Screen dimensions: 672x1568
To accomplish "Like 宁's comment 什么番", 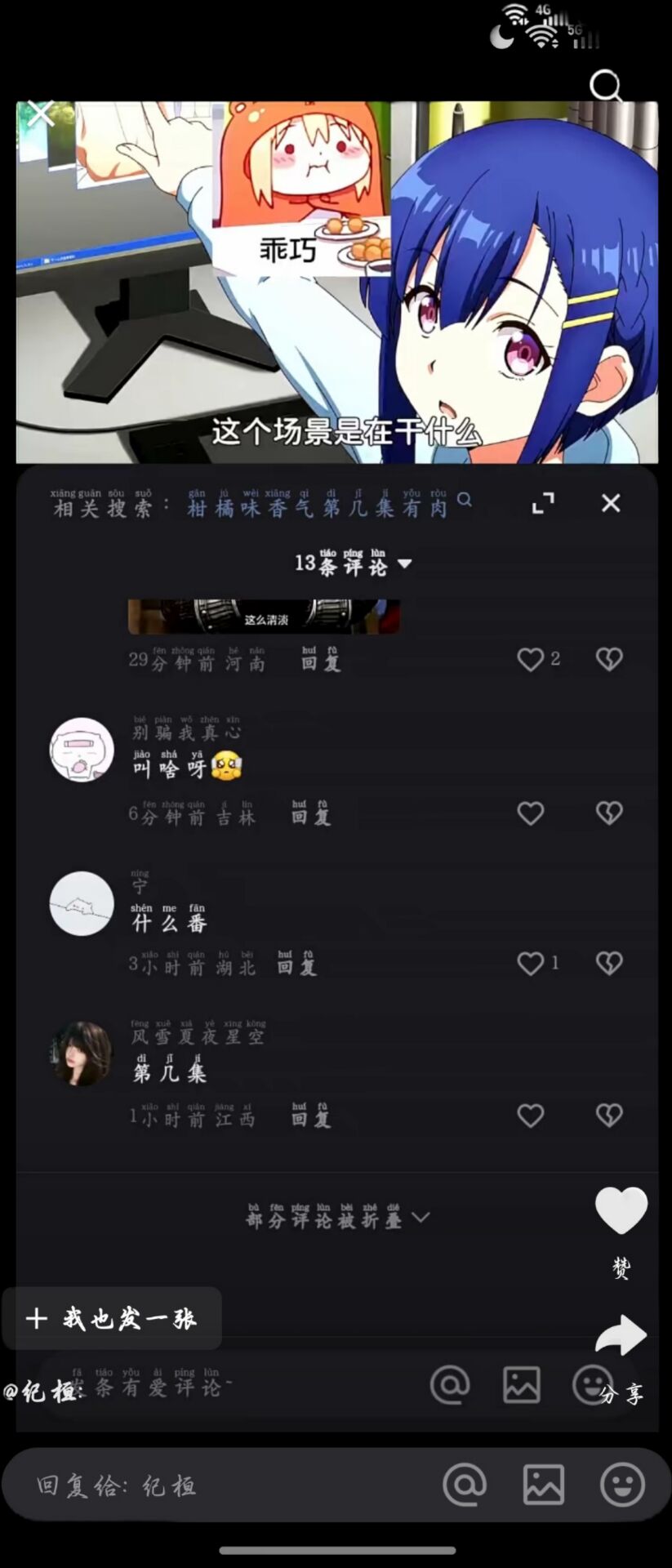I will 531,964.
